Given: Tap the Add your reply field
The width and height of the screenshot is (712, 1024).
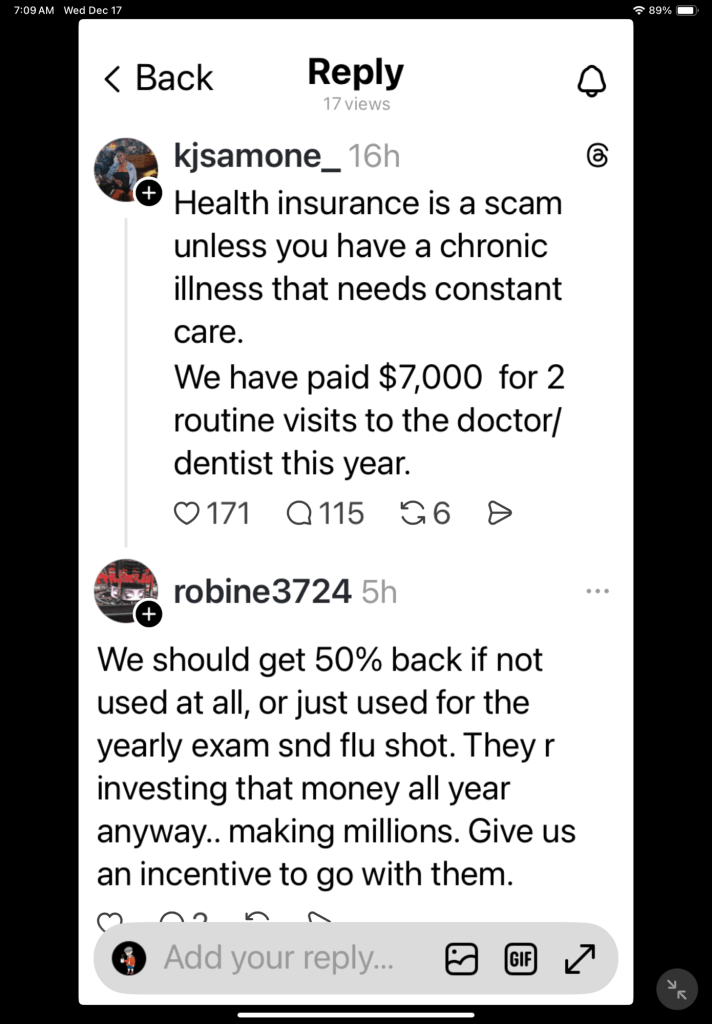Looking at the screenshot, I should pyautogui.click(x=279, y=958).
